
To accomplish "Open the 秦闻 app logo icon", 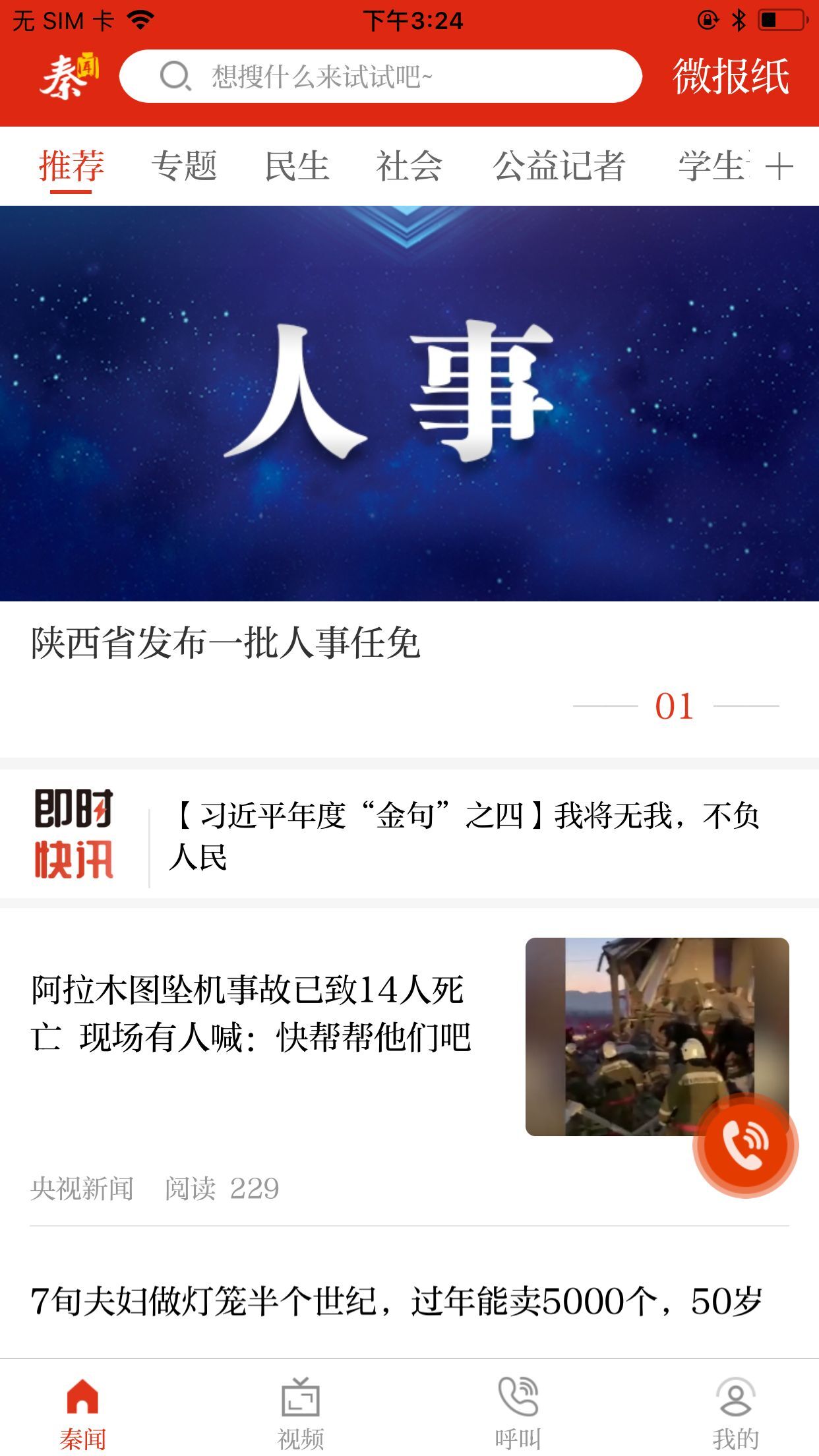I will (x=71, y=76).
